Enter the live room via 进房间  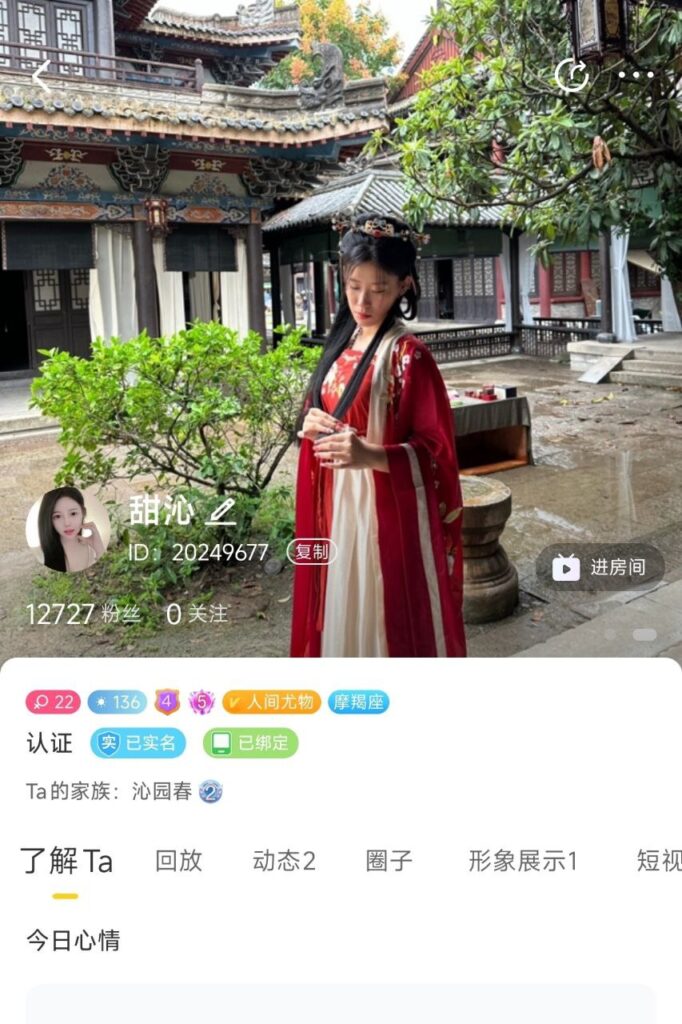(600, 568)
